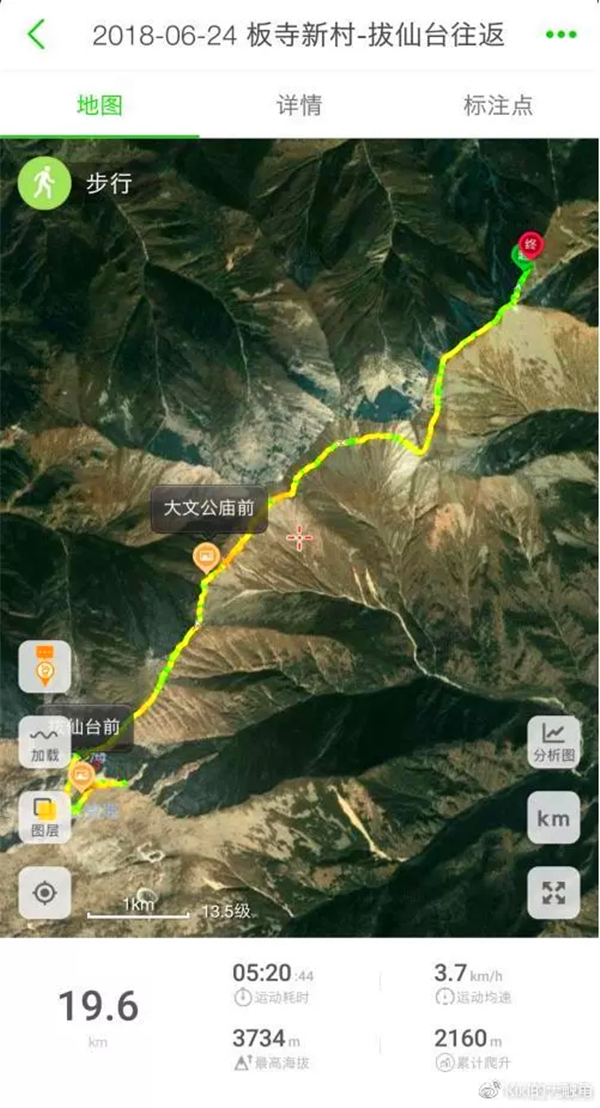Image resolution: width=600 pixels, height=1108 pixels.
Task: Open the 分析图 chart button
Action: (553, 742)
